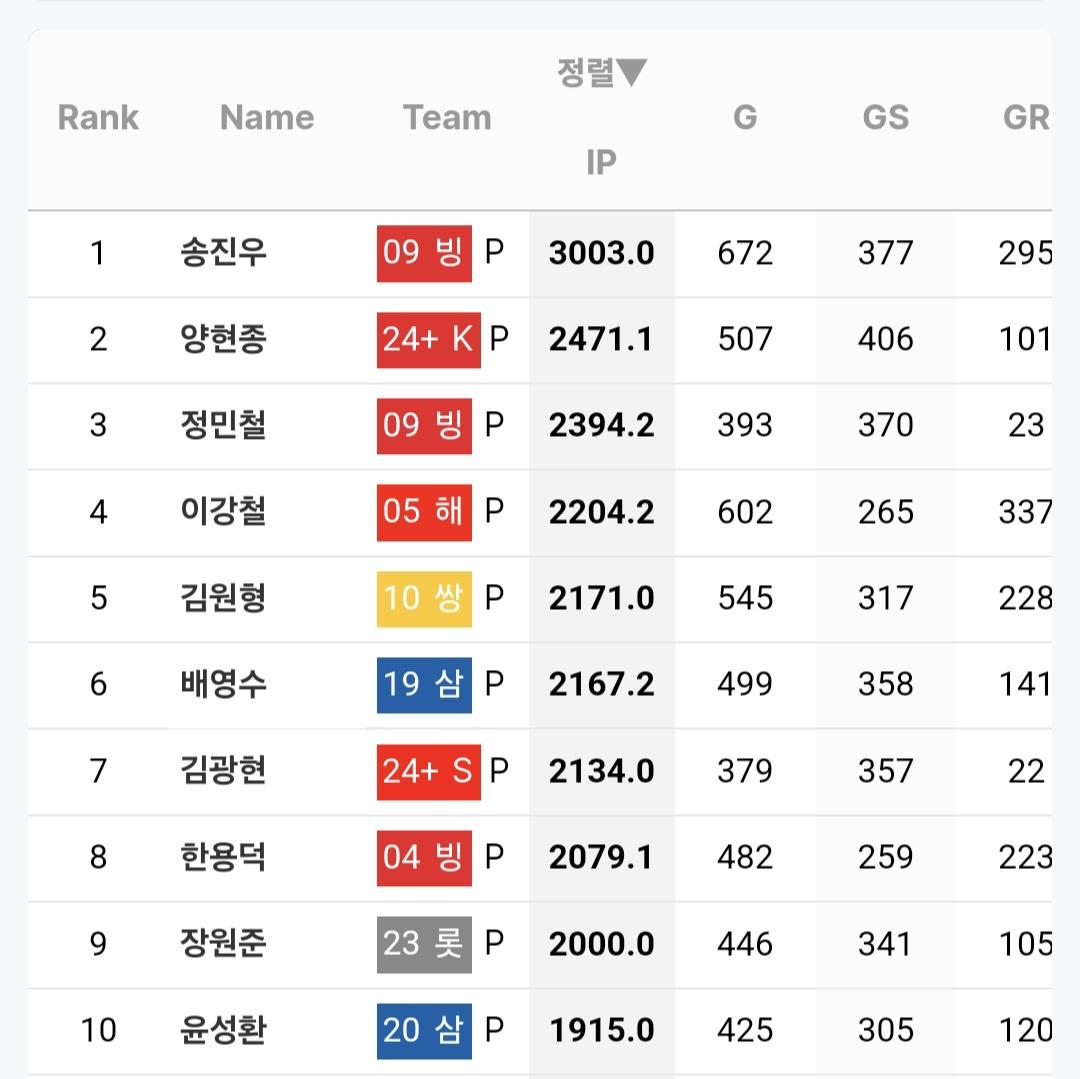Open player 김원형's profile
Image resolution: width=1080 pixels, height=1079 pixels.
[x=223, y=598]
